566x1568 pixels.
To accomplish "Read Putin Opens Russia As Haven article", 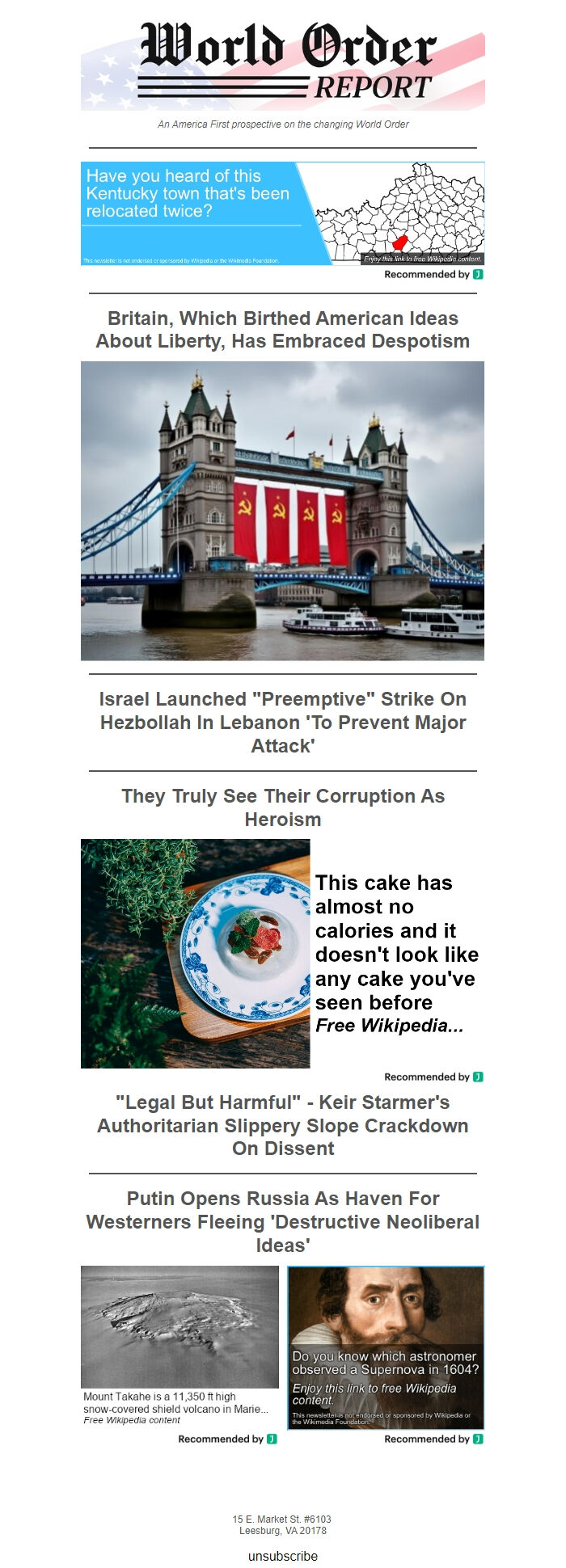I will point(282,1221).
